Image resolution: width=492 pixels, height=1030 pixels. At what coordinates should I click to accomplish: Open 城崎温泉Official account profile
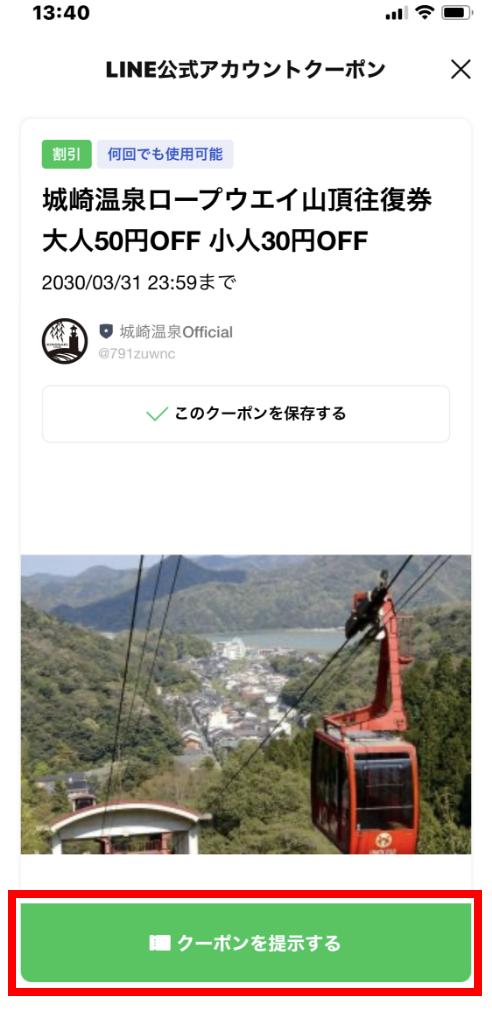pos(137,341)
